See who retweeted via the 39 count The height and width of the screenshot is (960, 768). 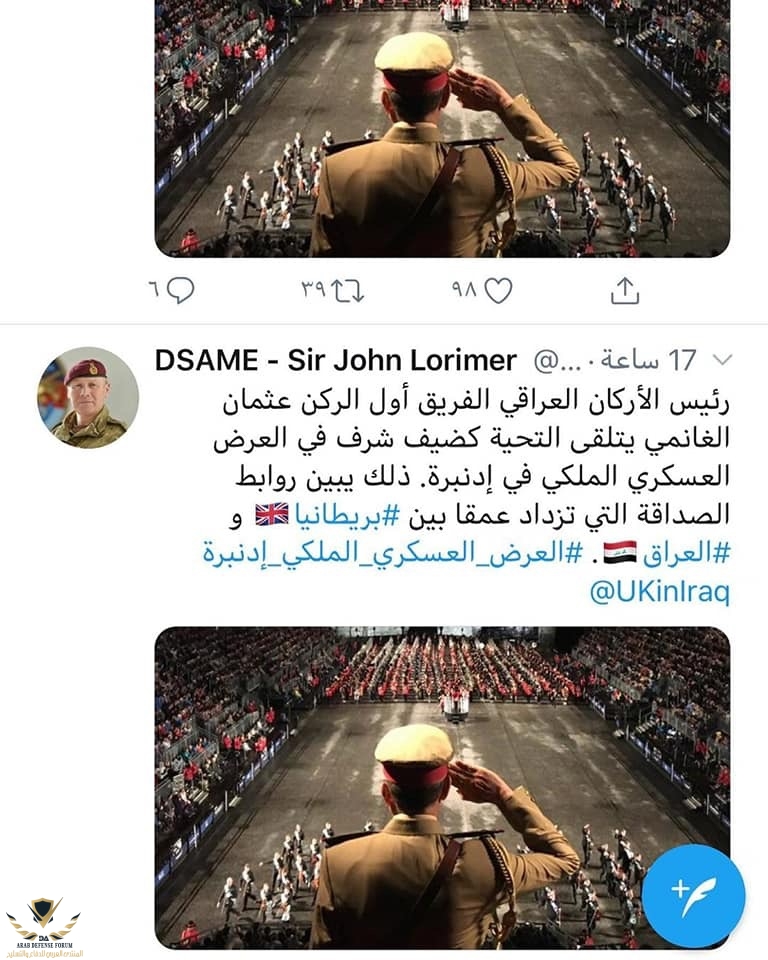pyautogui.click(x=313, y=289)
